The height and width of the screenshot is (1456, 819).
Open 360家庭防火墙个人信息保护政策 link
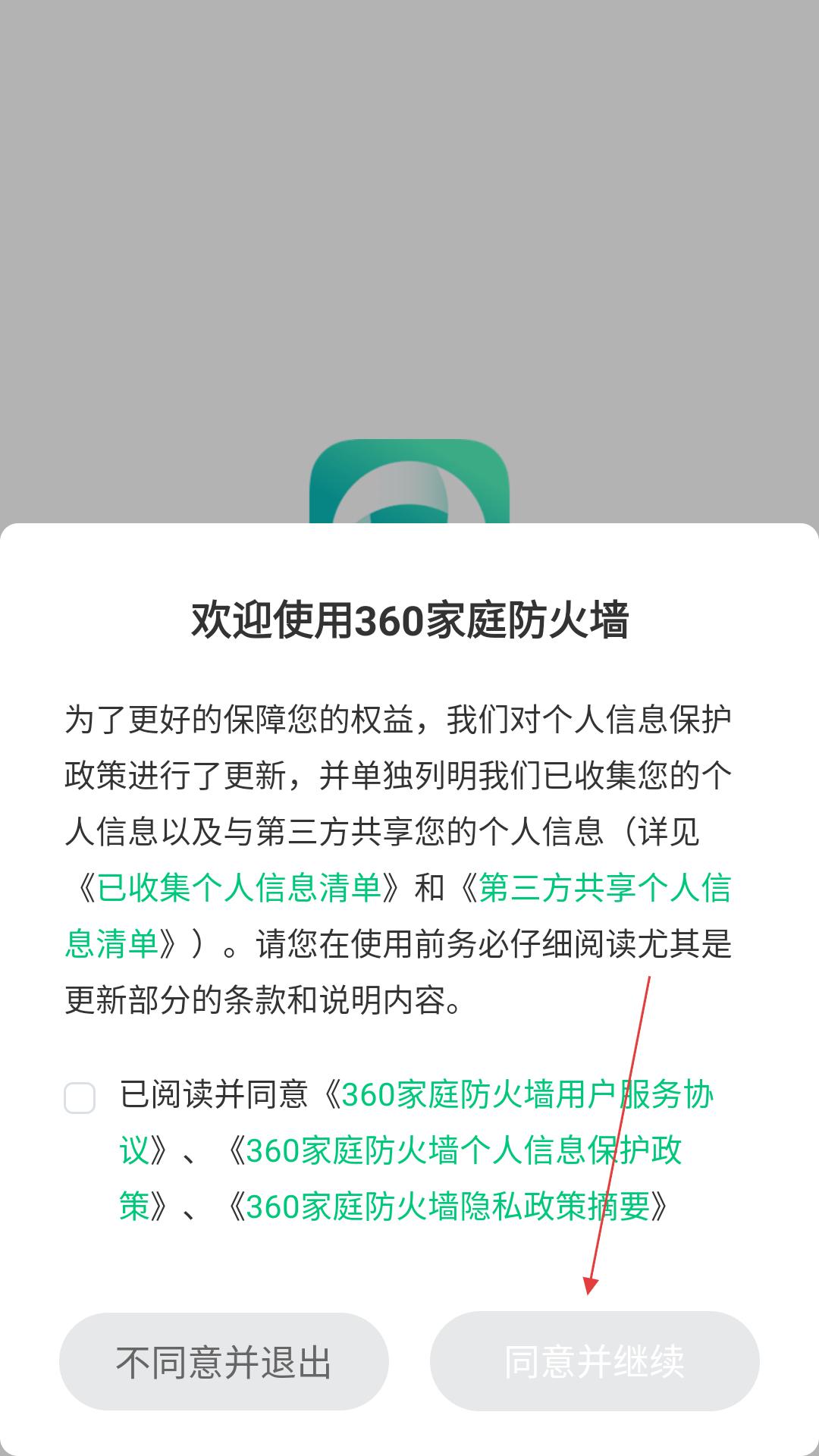click(x=463, y=1151)
